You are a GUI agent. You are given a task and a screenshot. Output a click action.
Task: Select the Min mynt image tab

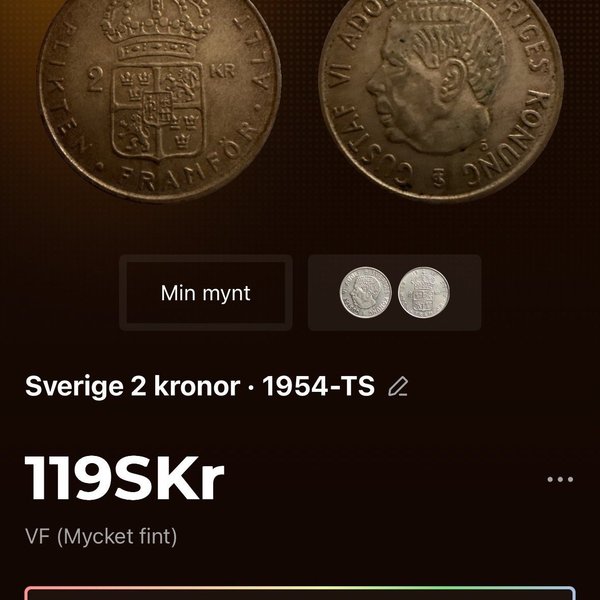tap(206, 293)
